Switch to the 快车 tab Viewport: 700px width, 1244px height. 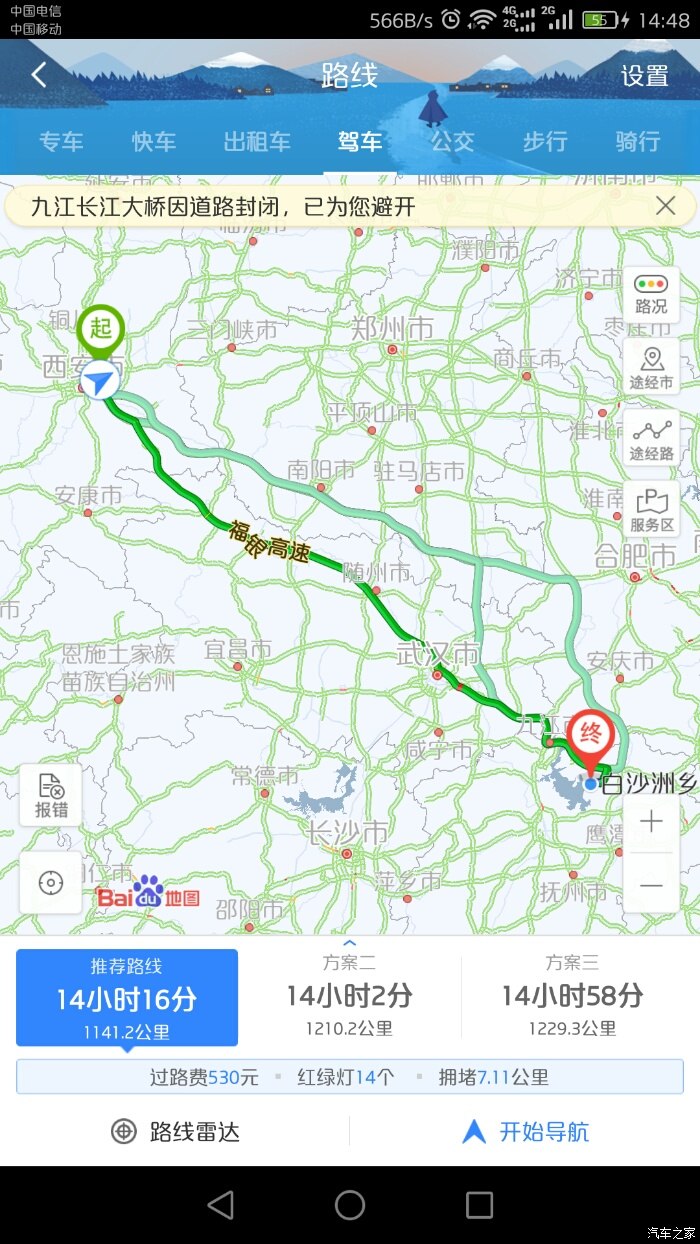tap(154, 142)
